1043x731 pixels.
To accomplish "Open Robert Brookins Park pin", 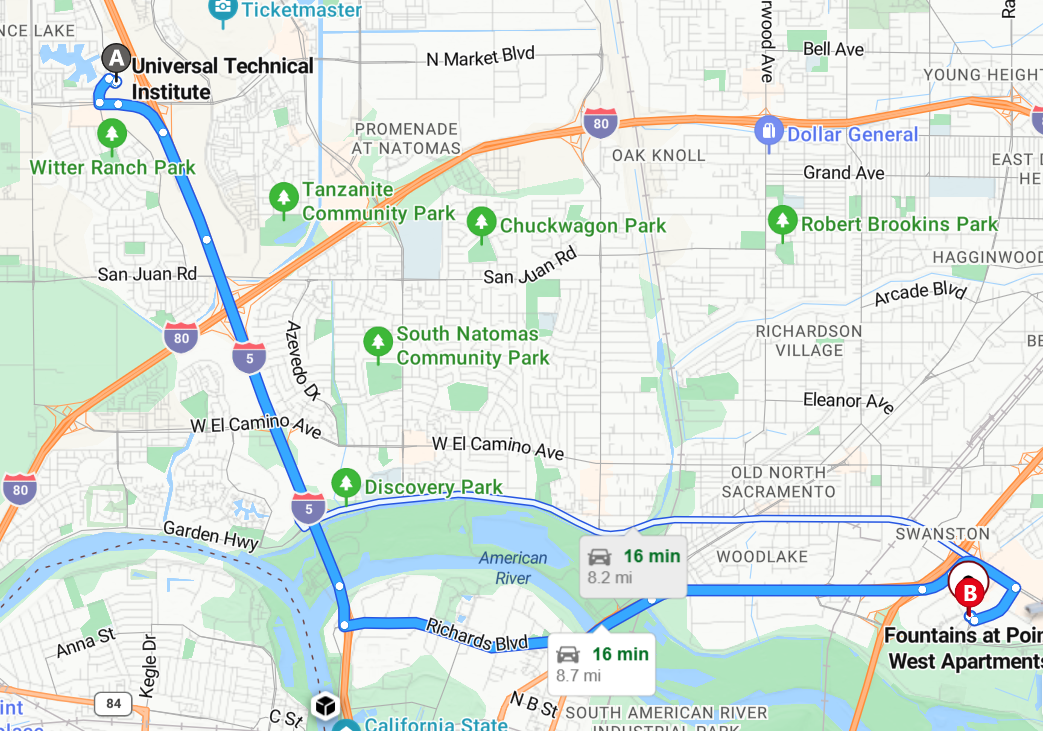I will [782, 220].
